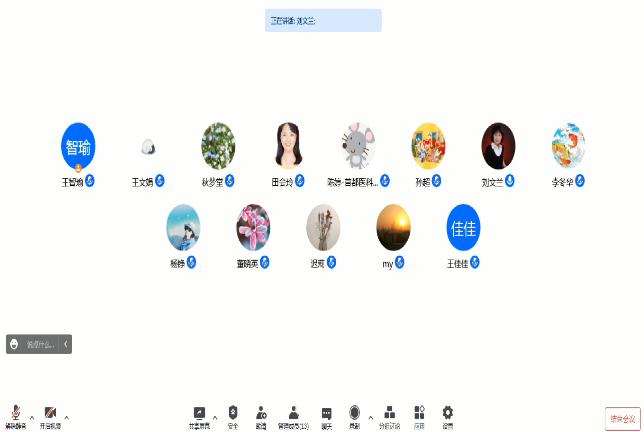Expand audio options arrow beside microphone
This screenshot has height=432, width=644.
(32, 416)
